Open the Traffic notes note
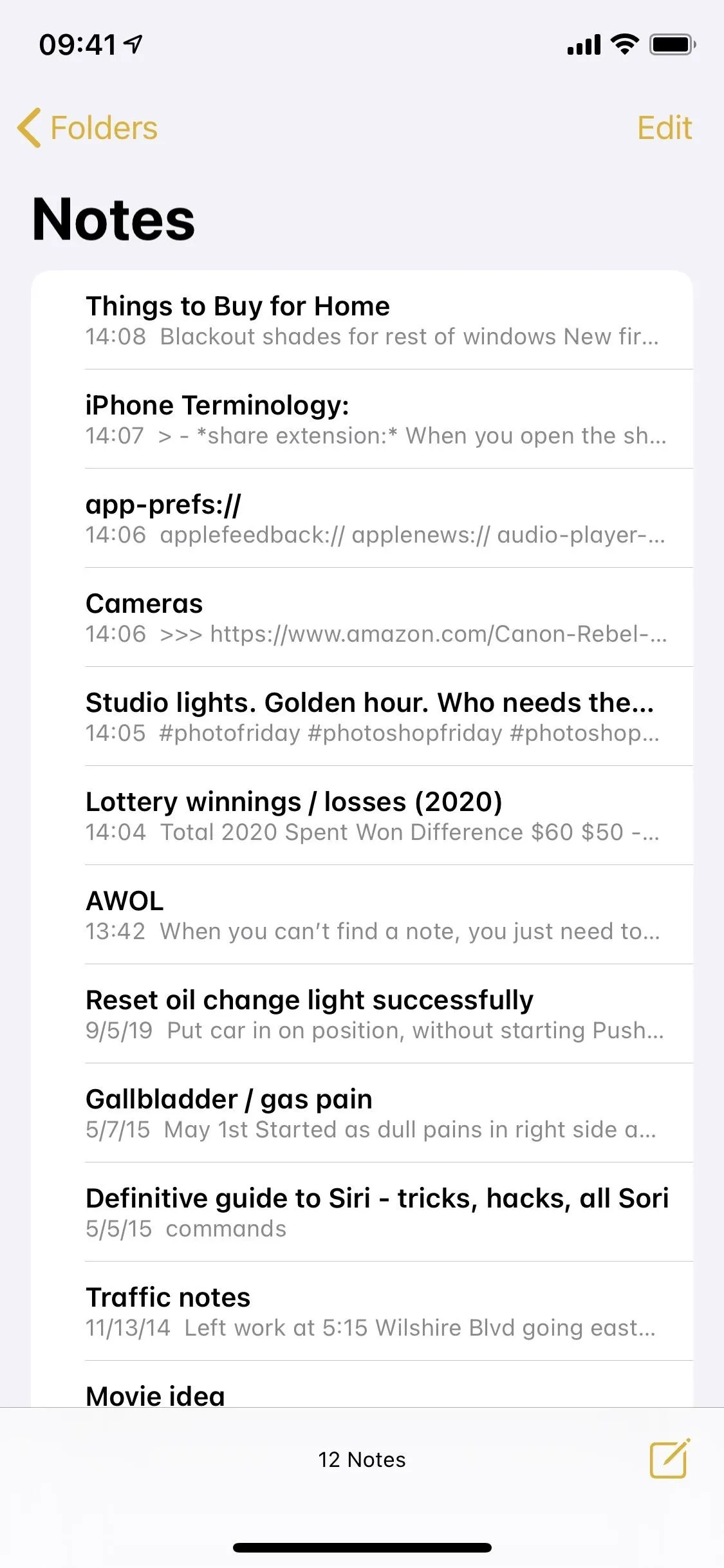The height and width of the screenshot is (1568, 724). pyautogui.click(x=362, y=1311)
